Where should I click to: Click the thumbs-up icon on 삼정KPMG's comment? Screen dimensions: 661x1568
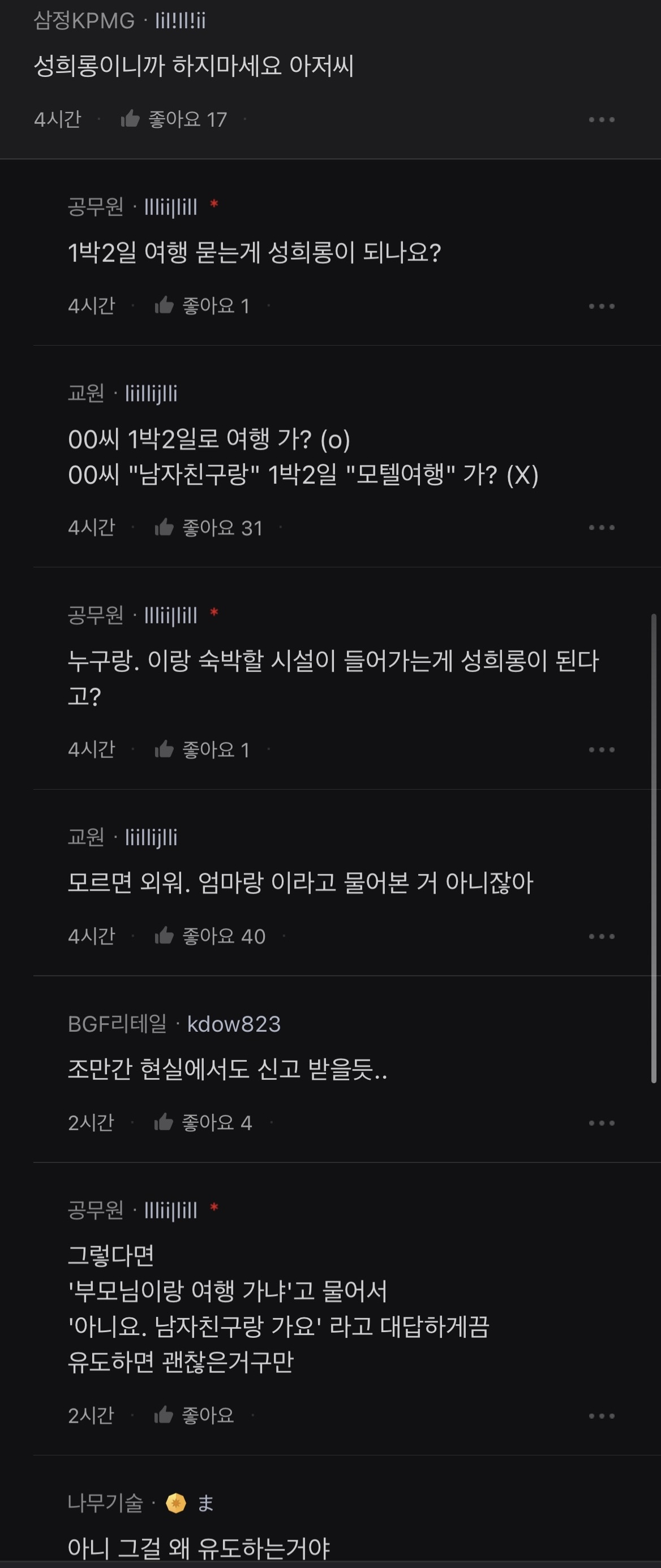(131, 118)
